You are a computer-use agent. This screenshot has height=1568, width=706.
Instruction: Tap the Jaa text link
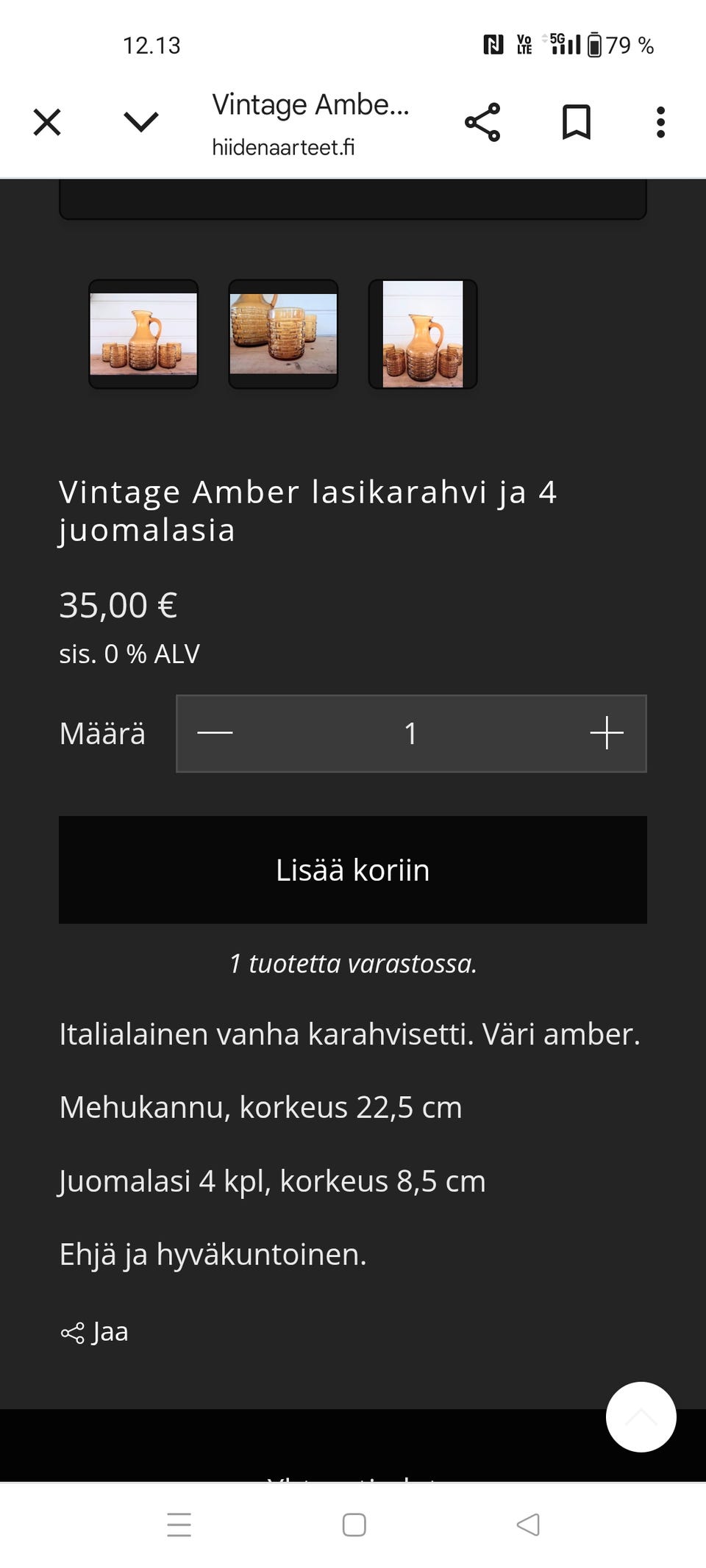(110, 1331)
